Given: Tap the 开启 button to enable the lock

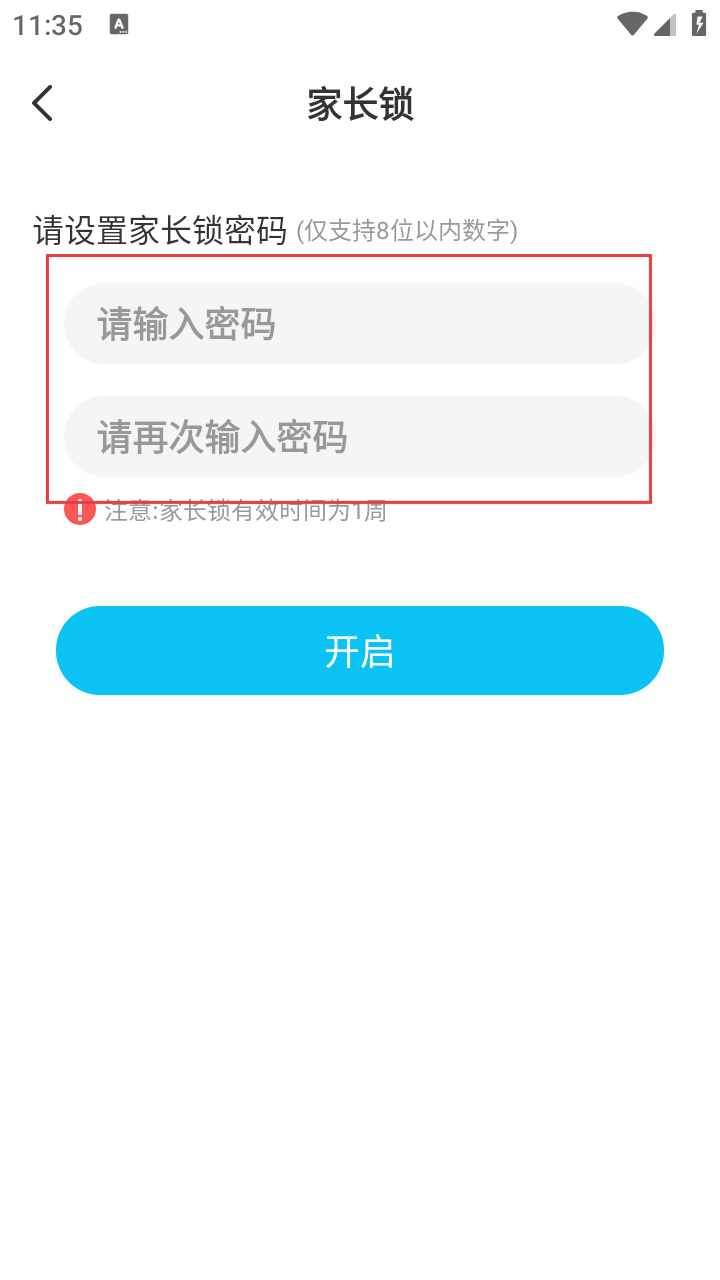Looking at the screenshot, I should [360, 651].
